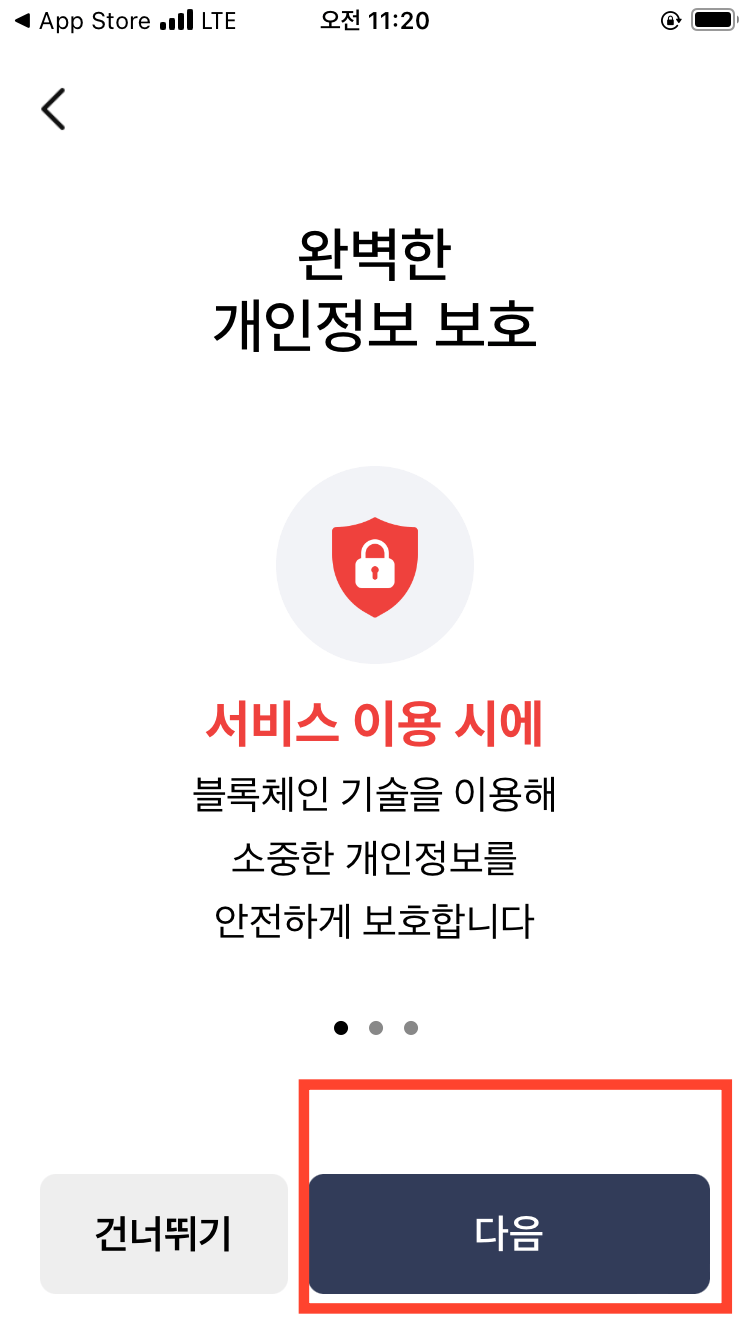Tap the page position indicator strip
Screen dimensions: 750x1334
[375, 1027]
